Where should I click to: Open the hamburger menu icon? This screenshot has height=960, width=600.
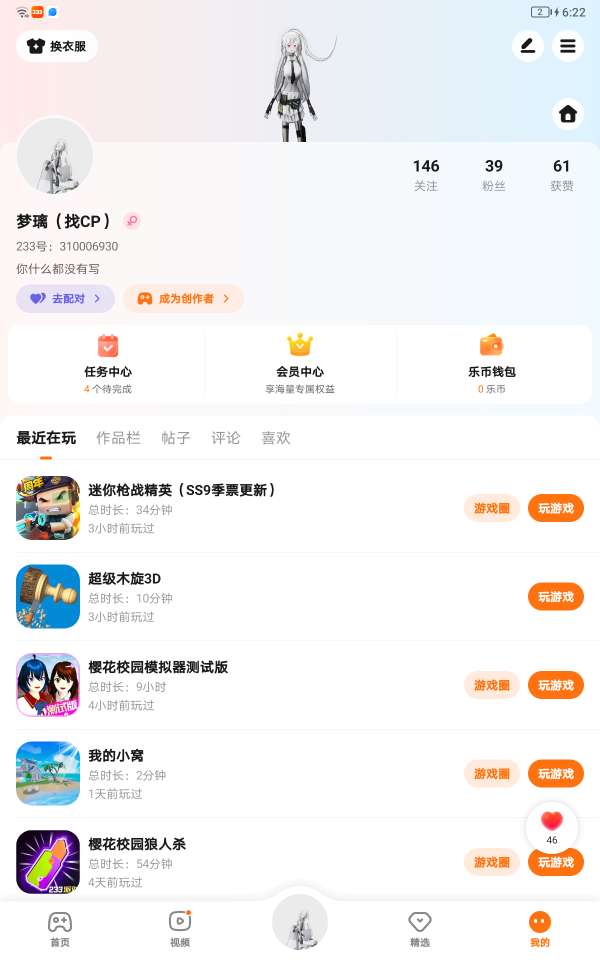[x=568, y=46]
